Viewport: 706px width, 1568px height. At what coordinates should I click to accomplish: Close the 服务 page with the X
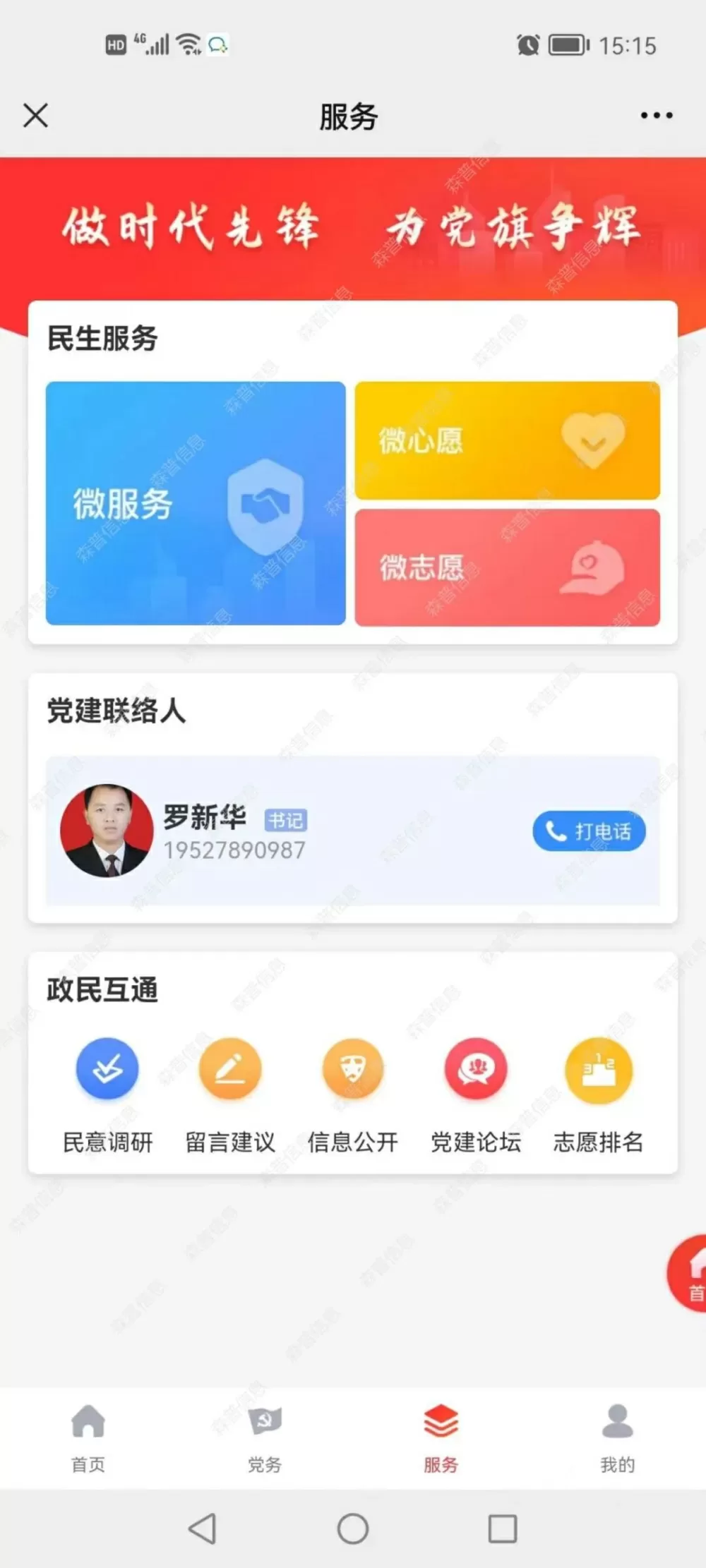35,116
